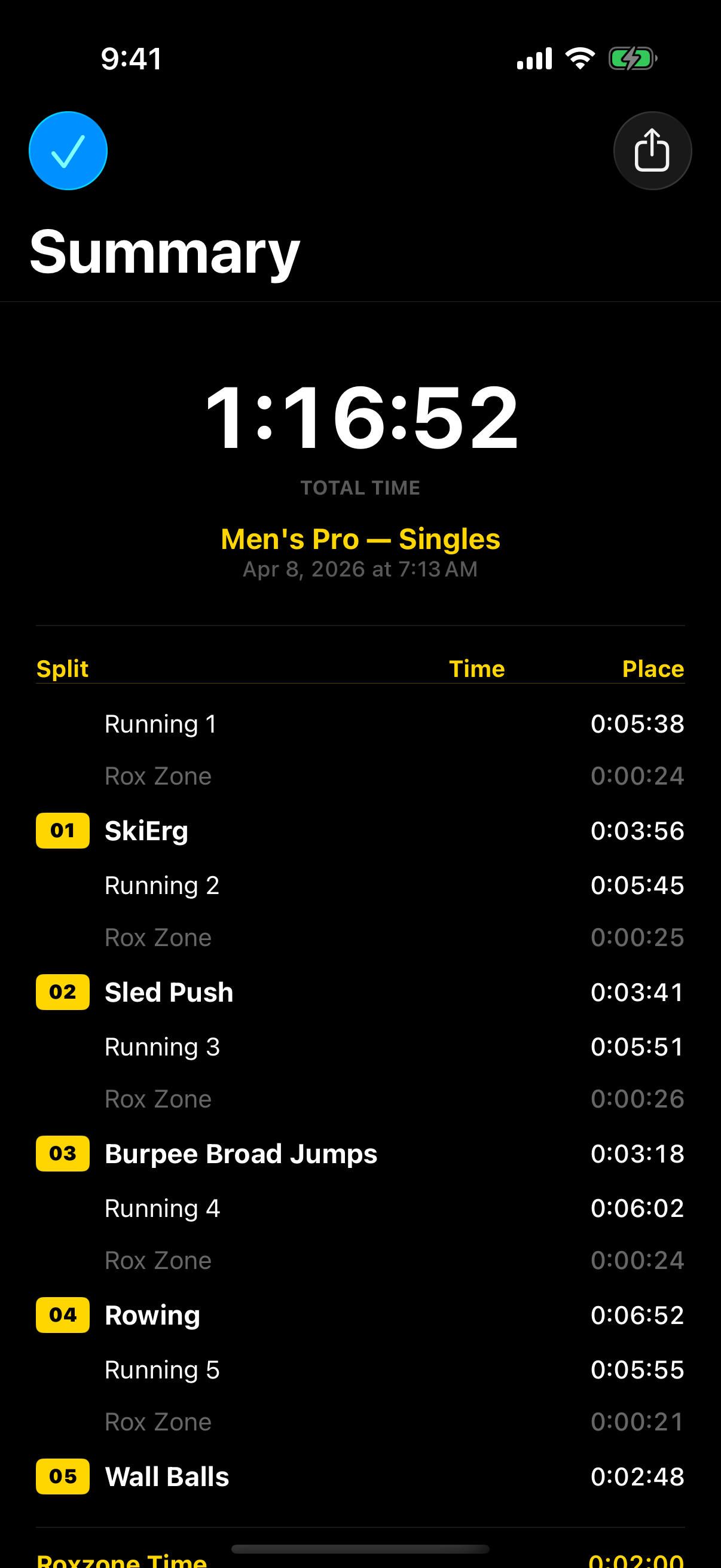The height and width of the screenshot is (1568, 721).
Task: Select the 03 badge for Burpee Broad Jumps
Action: coord(63,1153)
